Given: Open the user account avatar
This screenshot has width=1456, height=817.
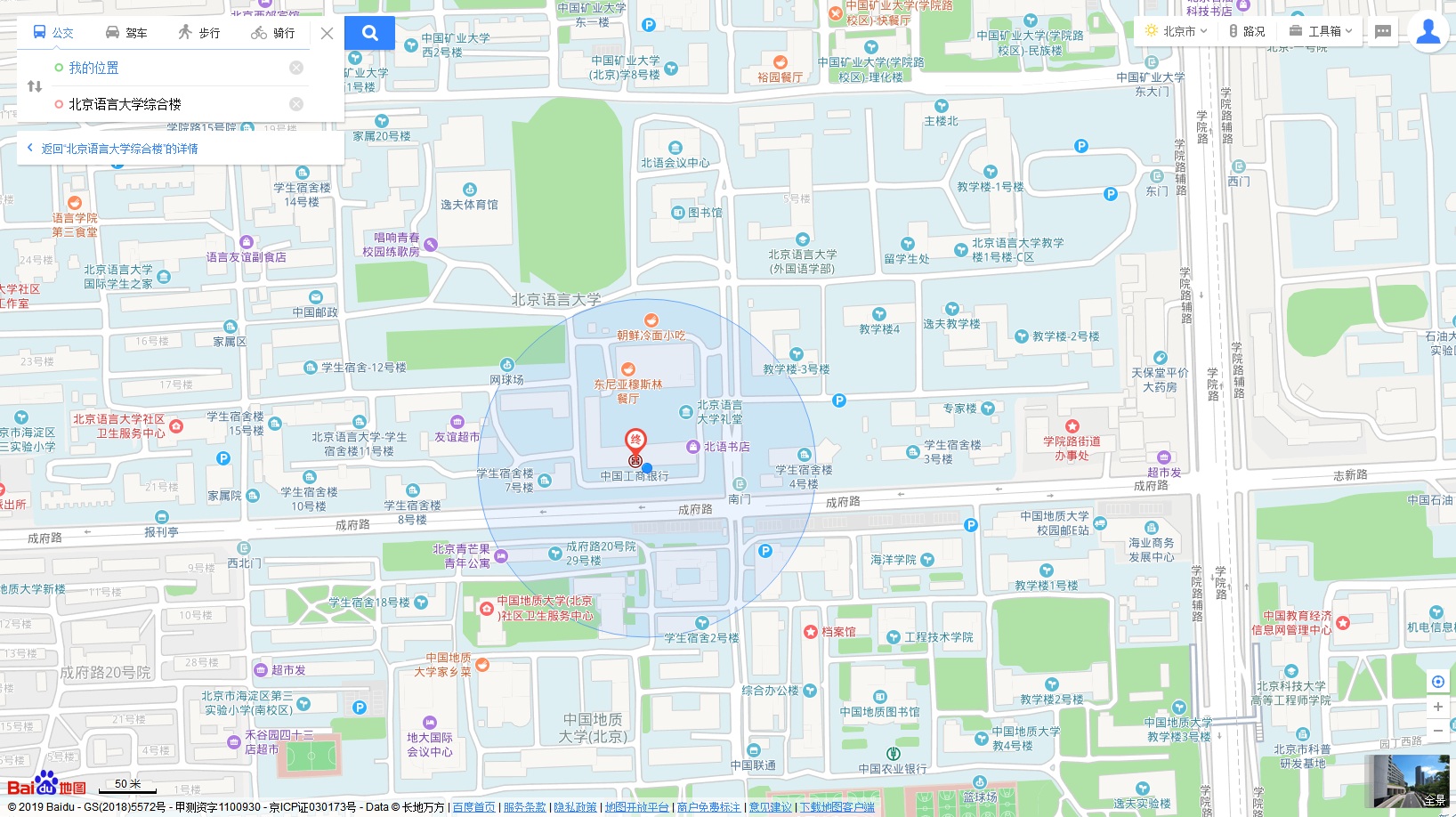Looking at the screenshot, I should click(1428, 32).
